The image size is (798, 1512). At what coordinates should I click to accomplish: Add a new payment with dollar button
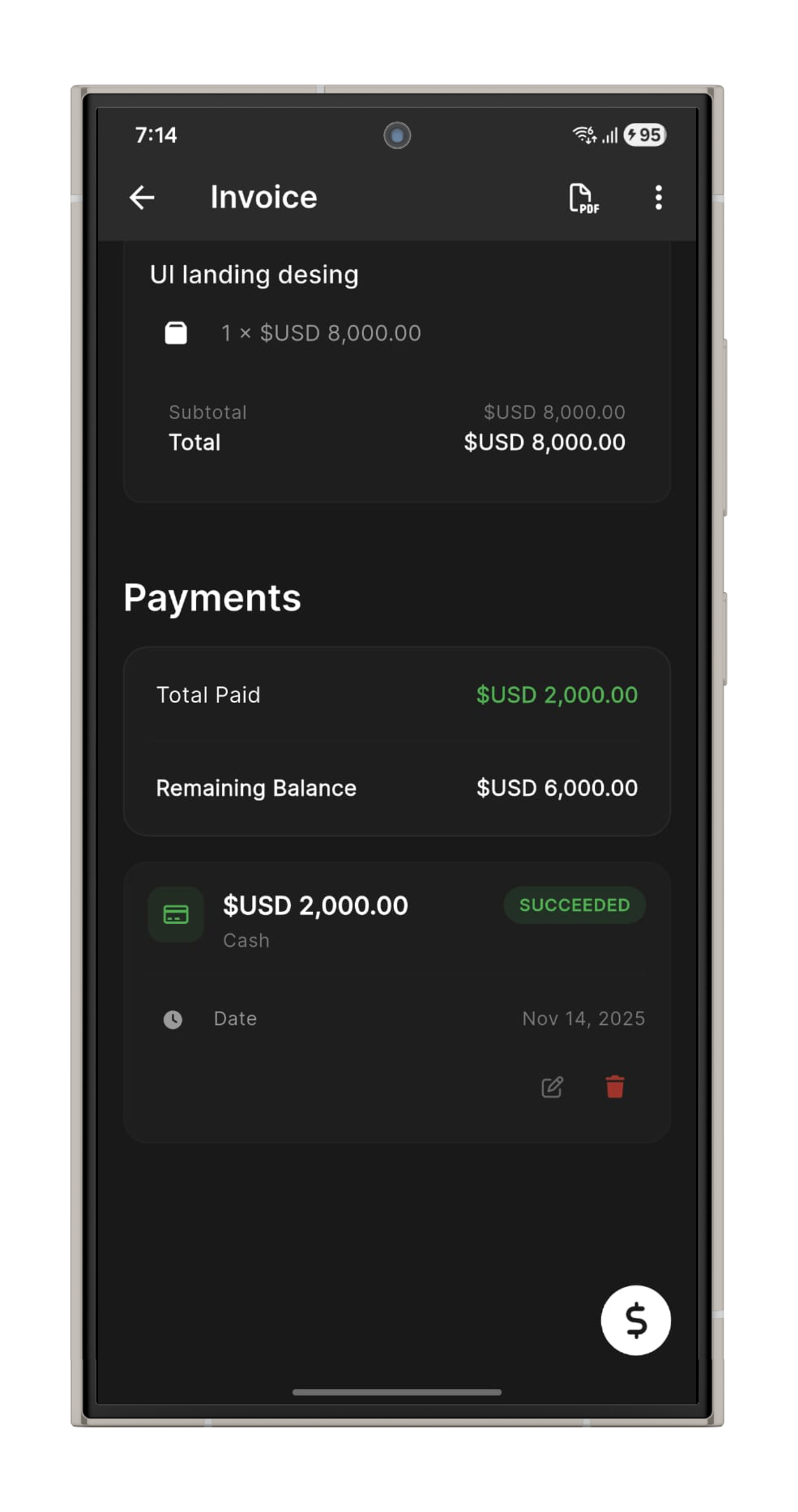click(x=635, y=1320)
